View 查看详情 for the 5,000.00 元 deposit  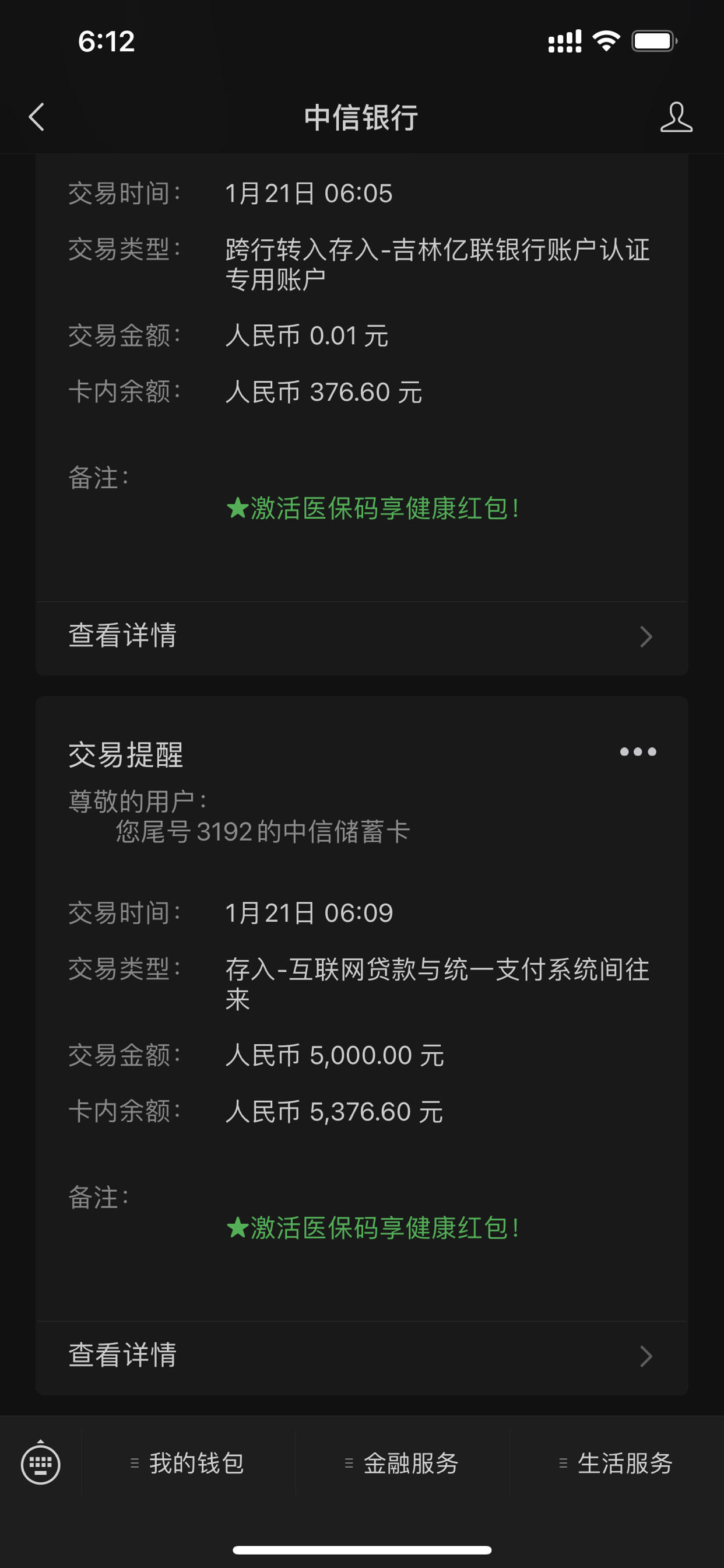[361, 1356]
